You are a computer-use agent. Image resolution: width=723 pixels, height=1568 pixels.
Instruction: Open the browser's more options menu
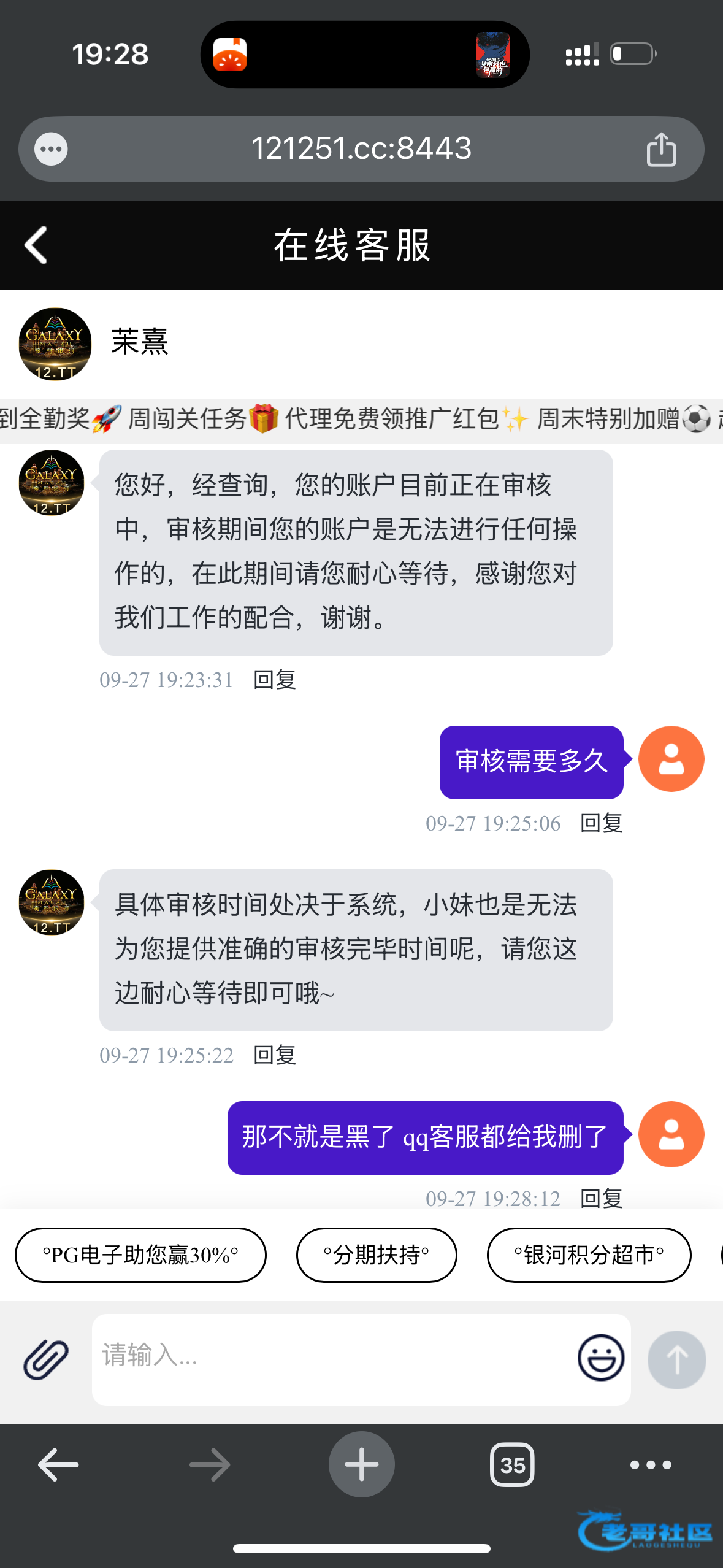[x=651, y=1465]
